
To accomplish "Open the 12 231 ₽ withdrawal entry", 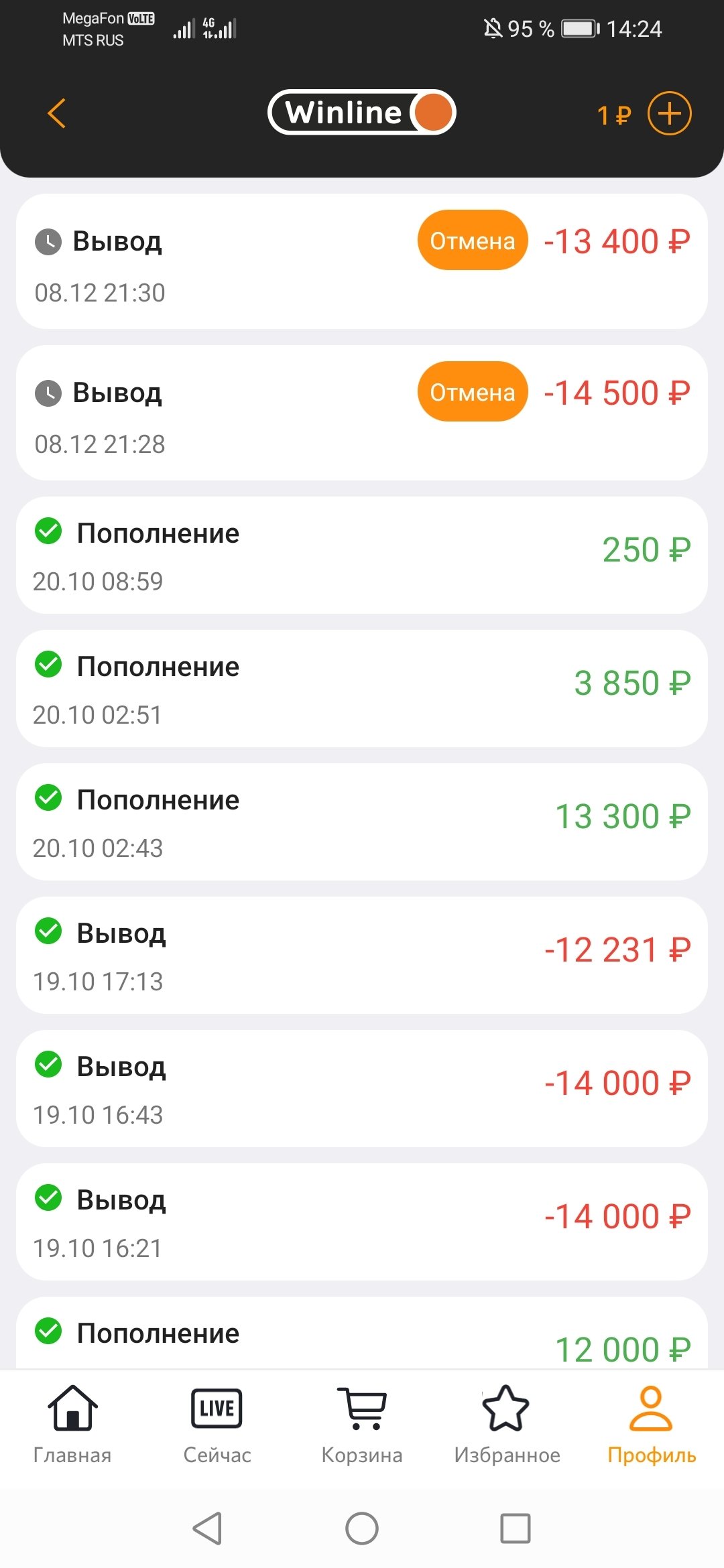I will 362,956.
